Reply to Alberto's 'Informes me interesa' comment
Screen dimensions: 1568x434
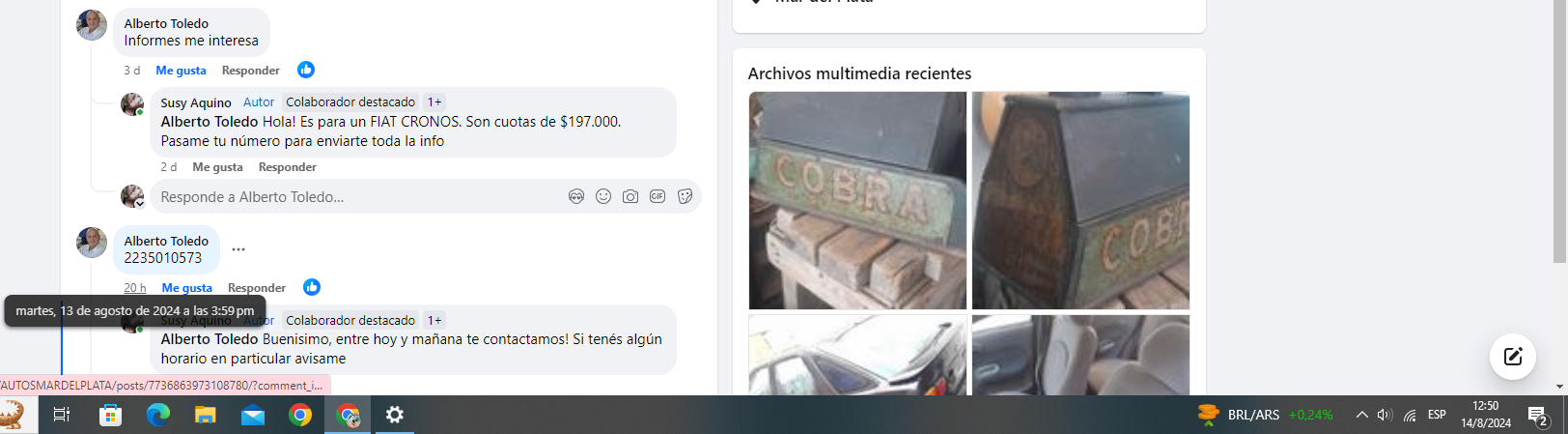tap(250, 71)
